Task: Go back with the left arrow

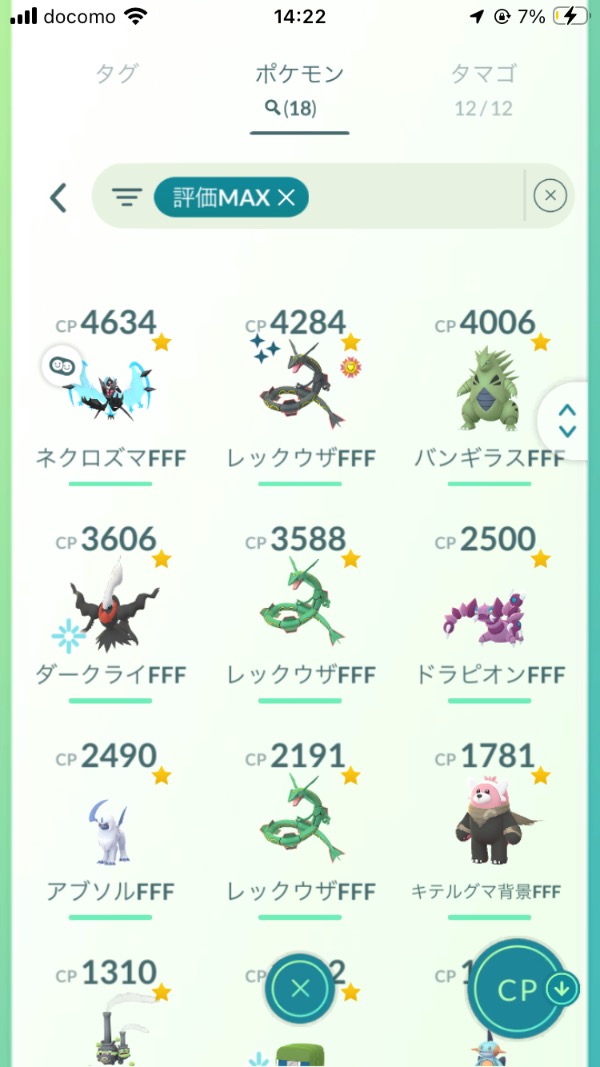Action: [x=58, y=197]
